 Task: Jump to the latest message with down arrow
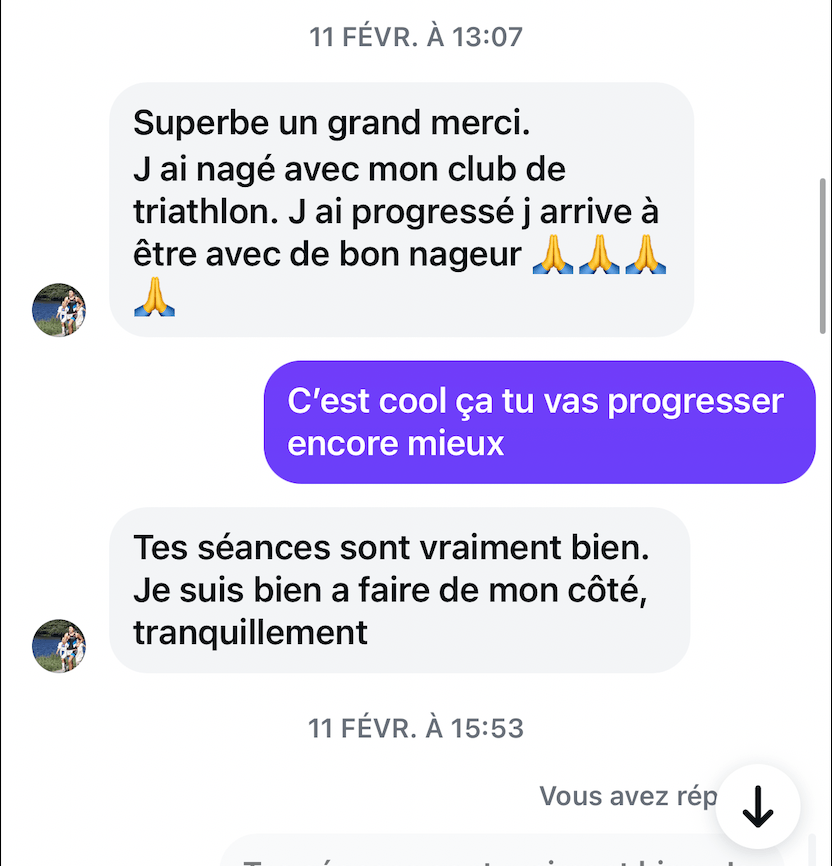758,805
